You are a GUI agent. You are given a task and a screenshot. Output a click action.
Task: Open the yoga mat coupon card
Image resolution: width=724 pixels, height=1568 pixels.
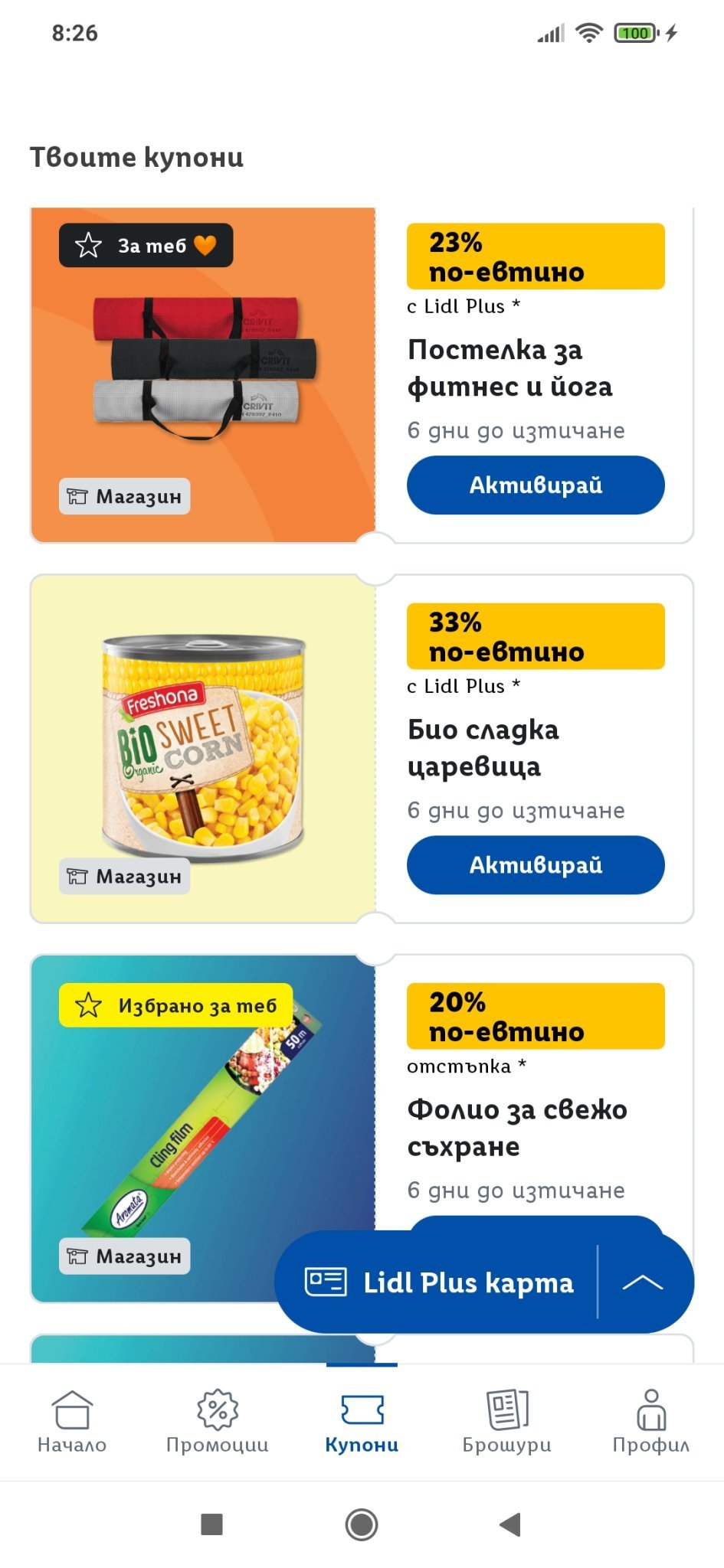point(203,375)
